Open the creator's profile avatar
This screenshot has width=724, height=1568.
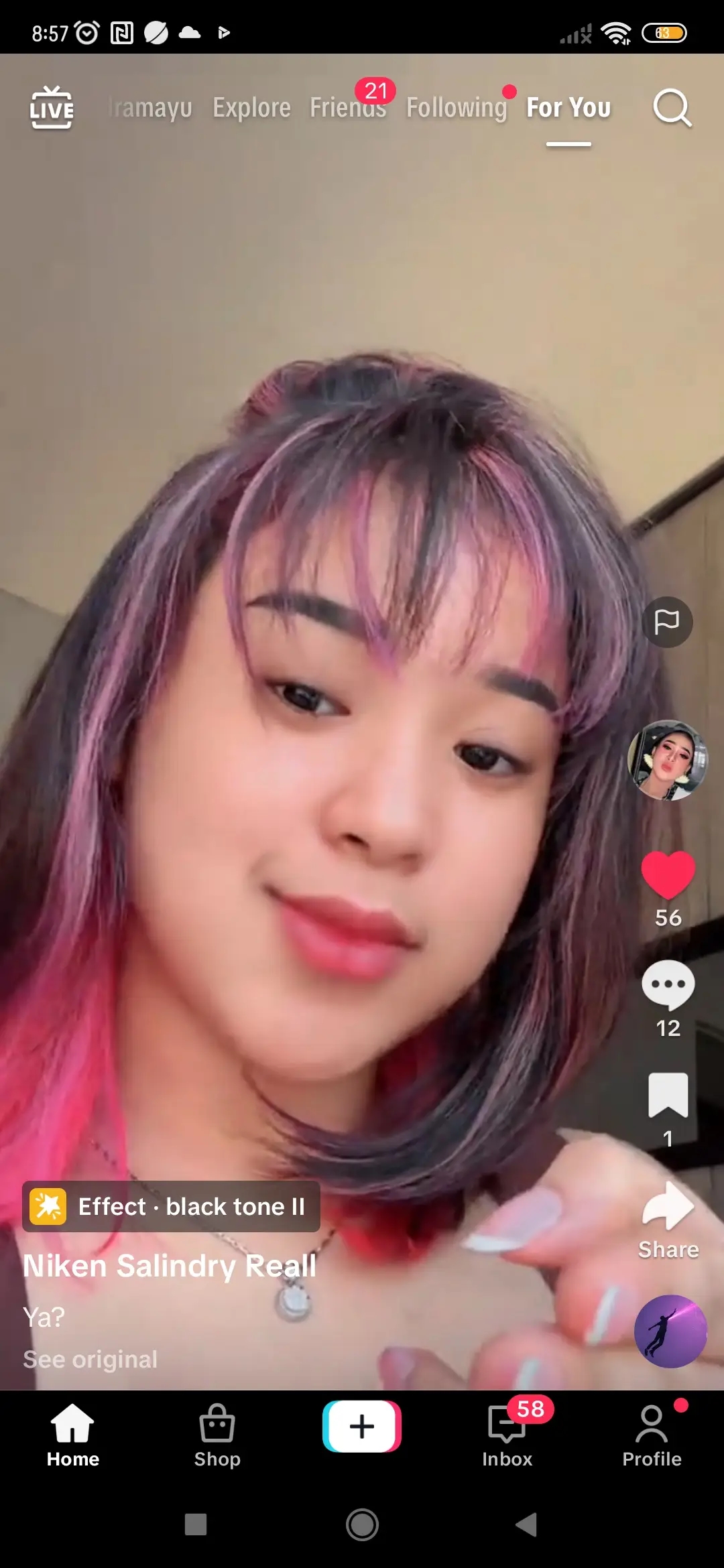click(x=667, y=759)
